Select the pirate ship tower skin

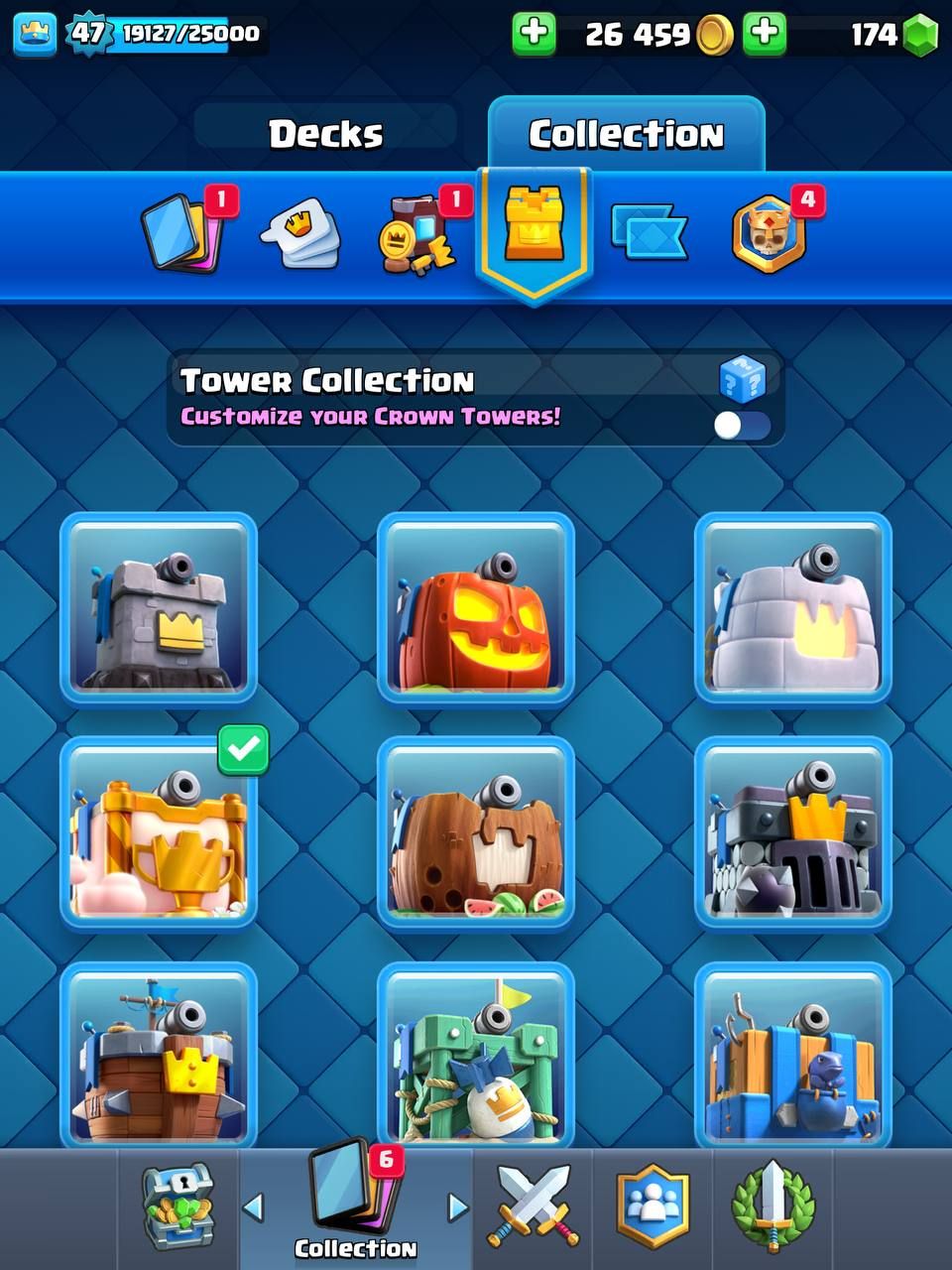(x=159, y=1057)
